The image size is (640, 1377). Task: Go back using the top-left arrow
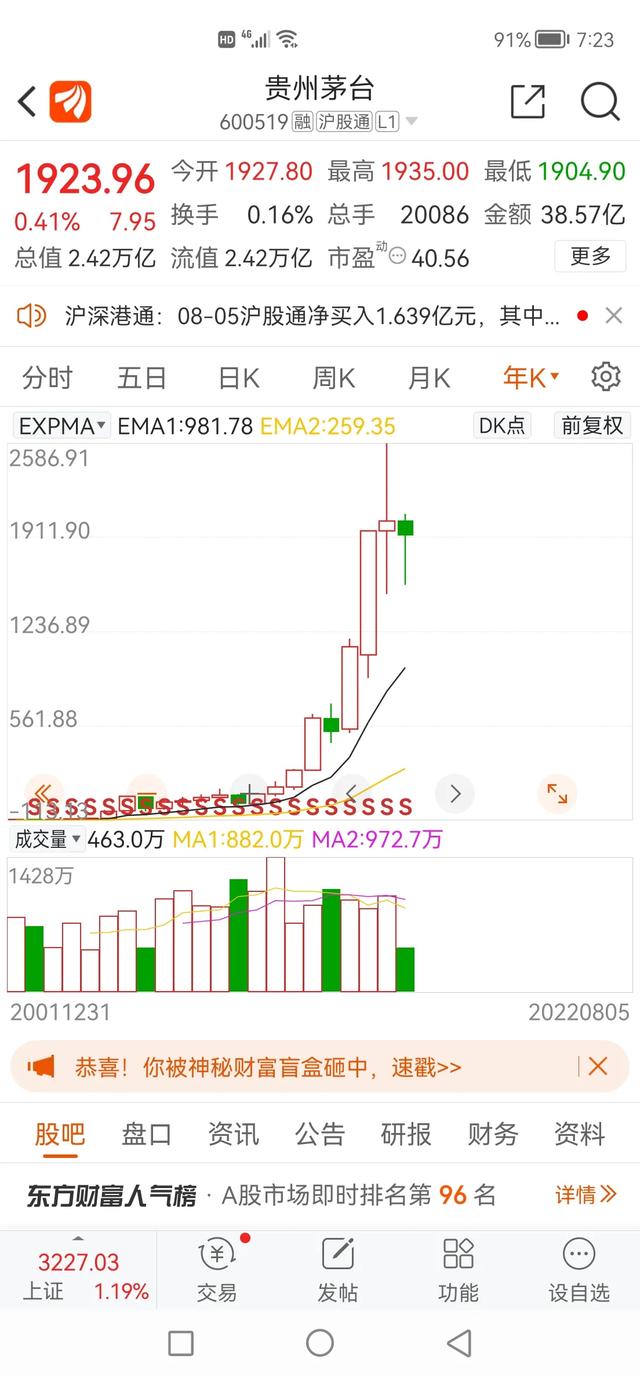(x=27, y=101)
